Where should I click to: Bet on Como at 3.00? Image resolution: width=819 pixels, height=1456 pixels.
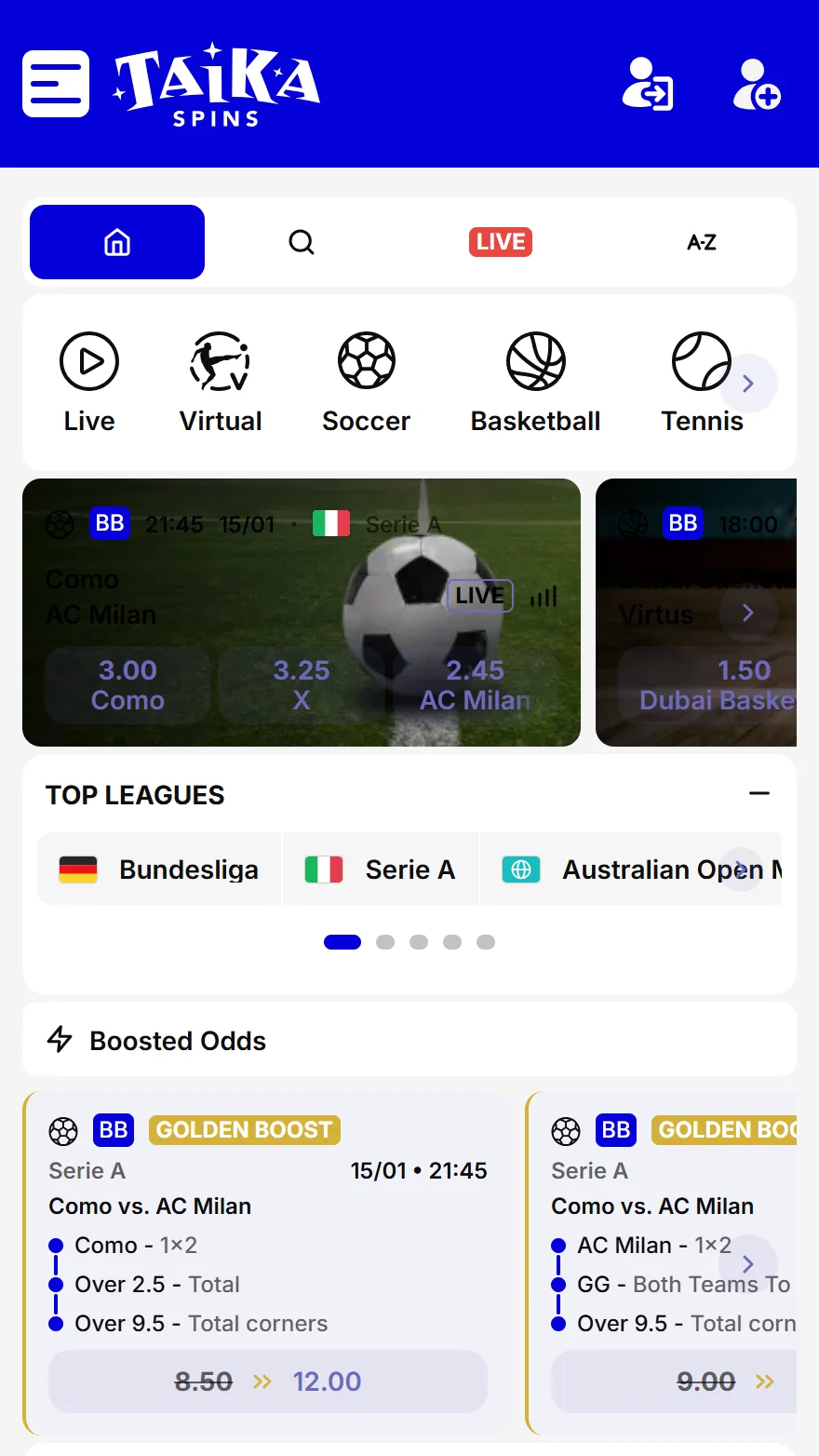point(128,685)
